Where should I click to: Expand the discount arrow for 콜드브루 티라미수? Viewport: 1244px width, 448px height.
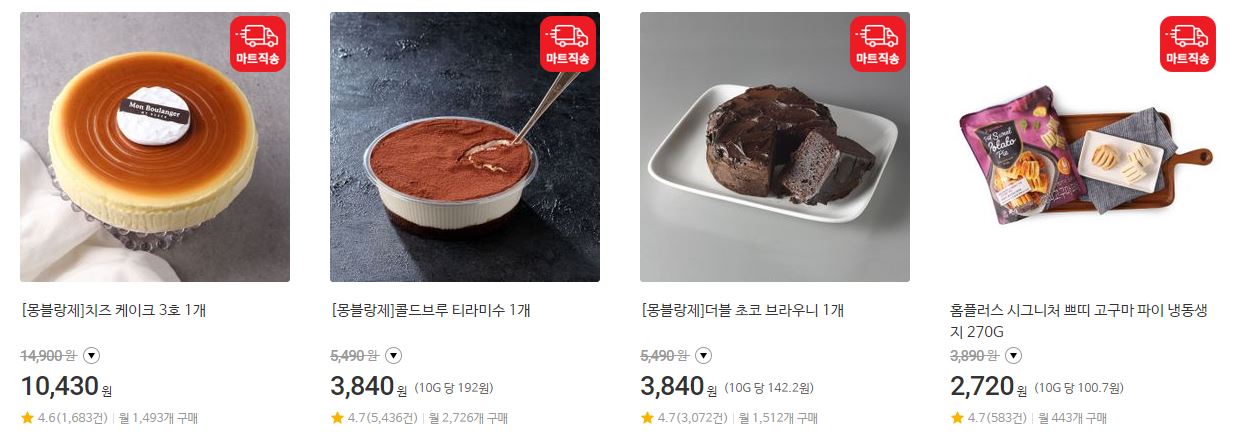394,355
